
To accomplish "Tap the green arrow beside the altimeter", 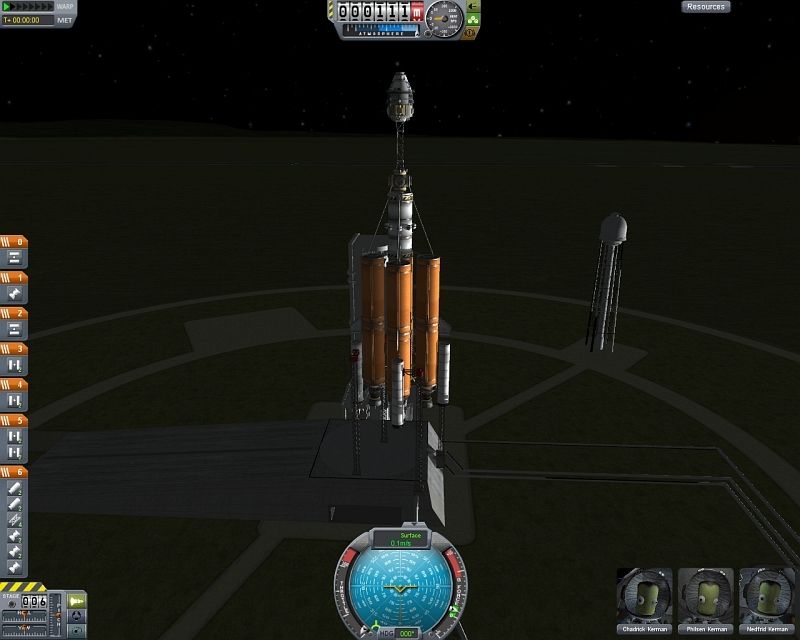I will (x=472, y=7).
